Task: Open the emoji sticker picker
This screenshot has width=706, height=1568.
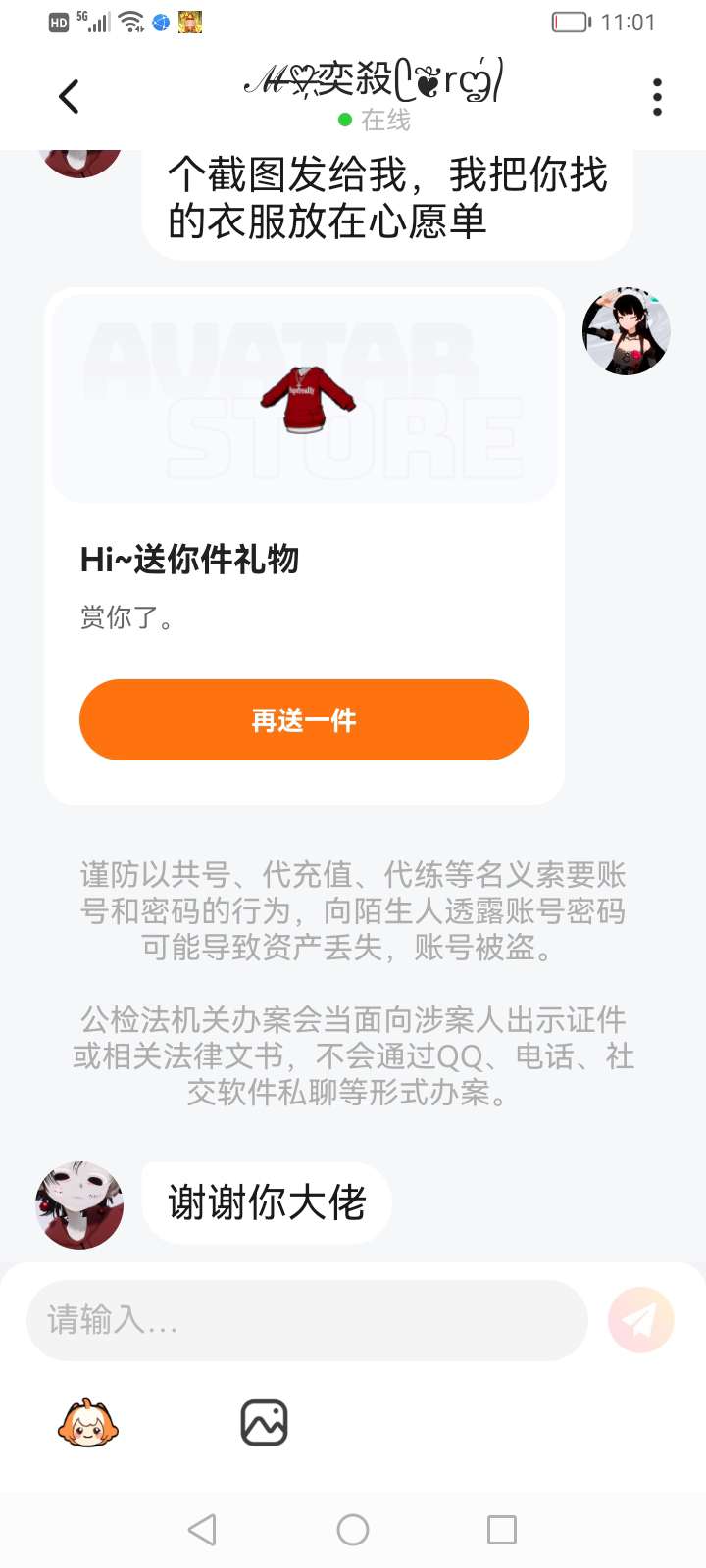Action: click(x=88, y=1423)
